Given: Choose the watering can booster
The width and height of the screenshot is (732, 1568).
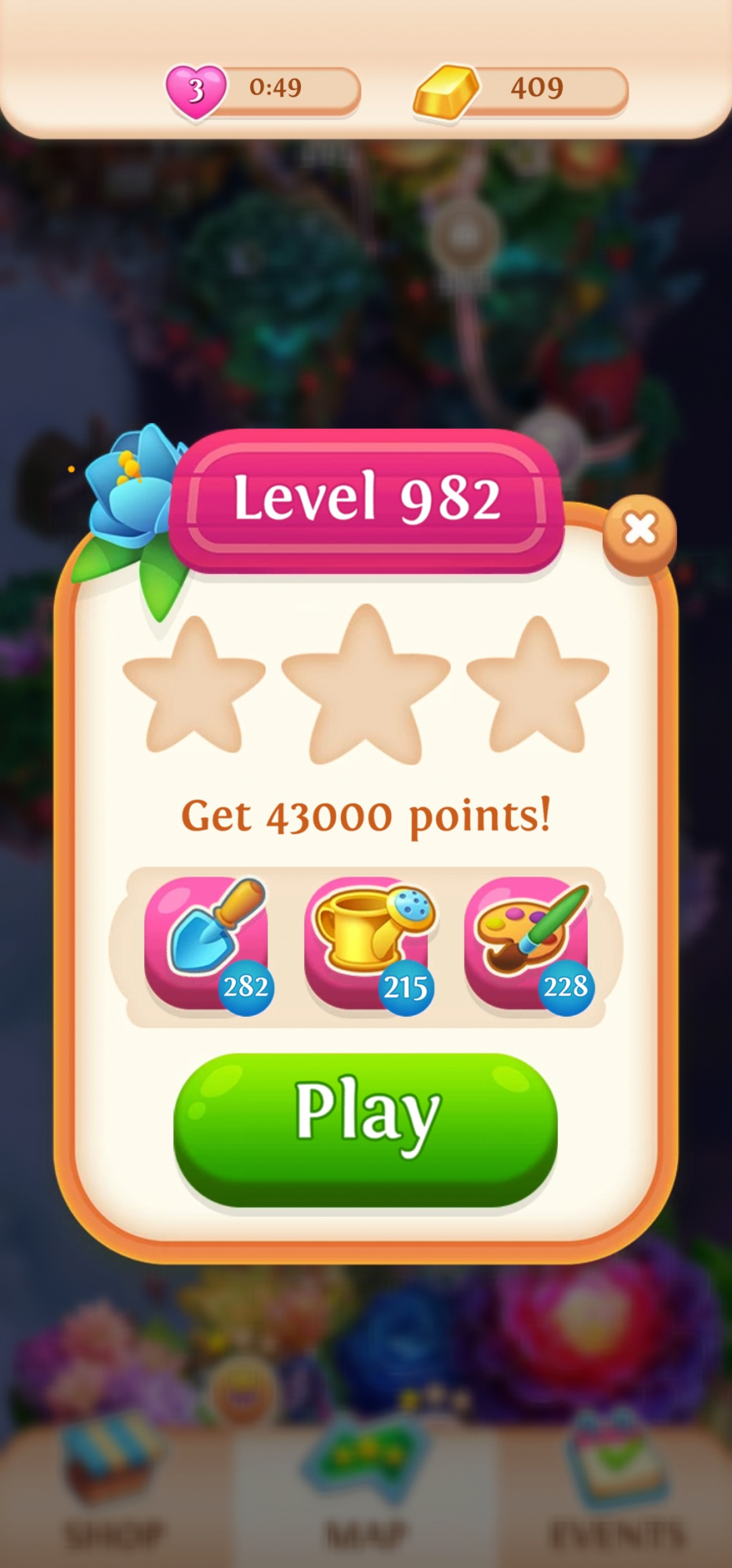Looking at the screenshot, I should tap(367, 942).
